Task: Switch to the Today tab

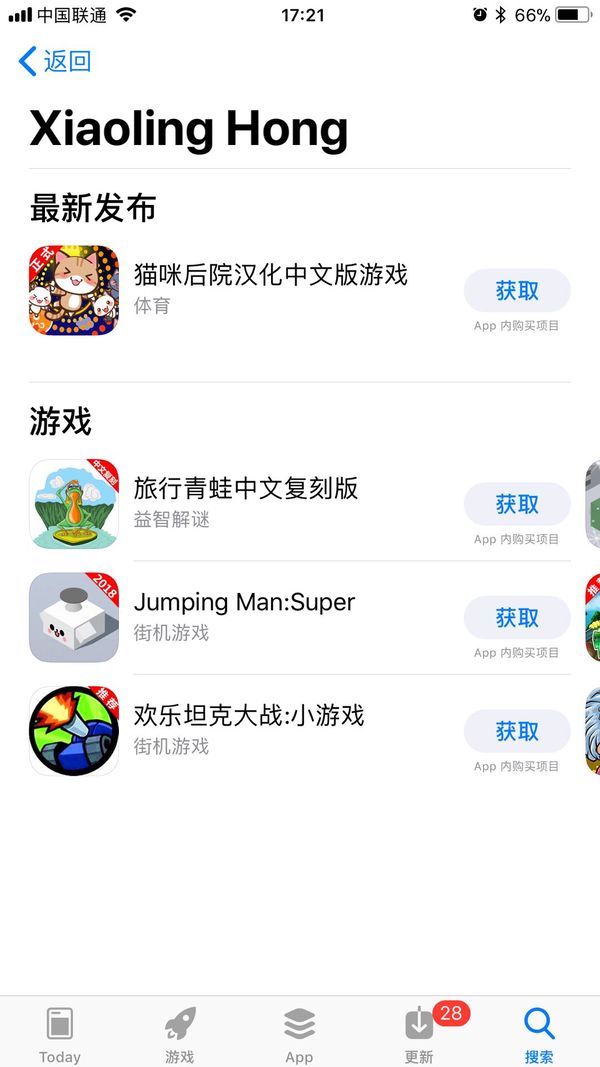Action: click(x=60, y=1034)
